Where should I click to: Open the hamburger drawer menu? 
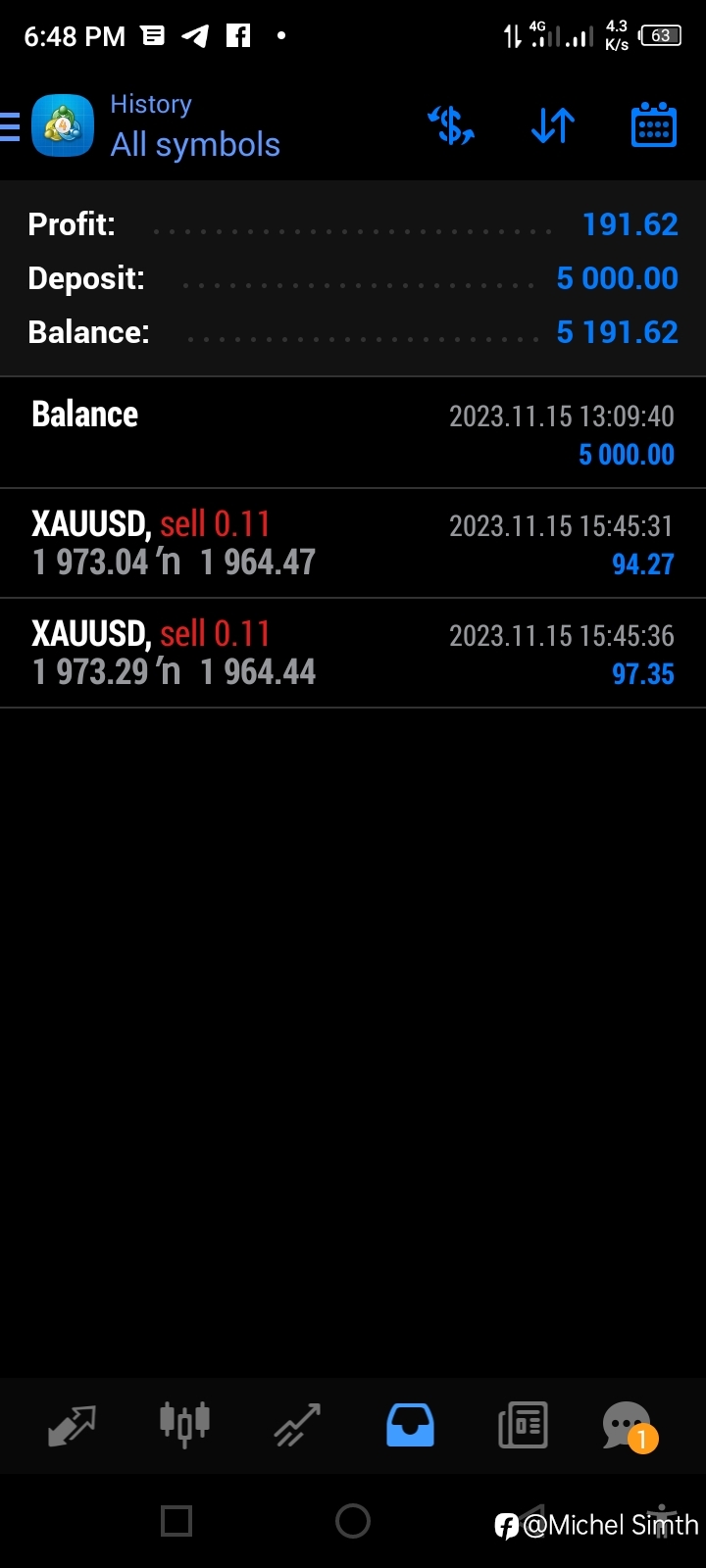coord(12,126)
